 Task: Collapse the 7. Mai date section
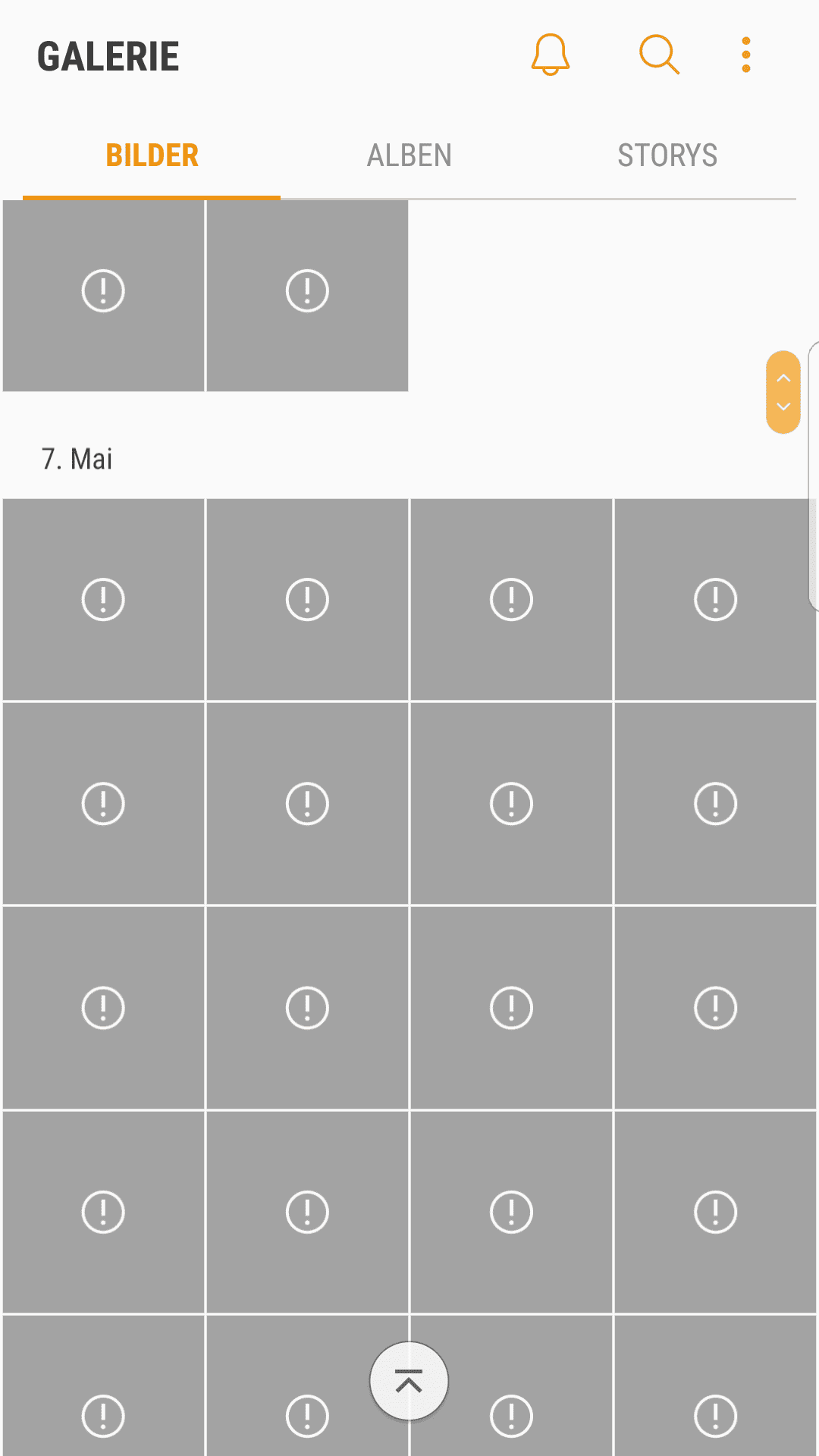(77, 459)
